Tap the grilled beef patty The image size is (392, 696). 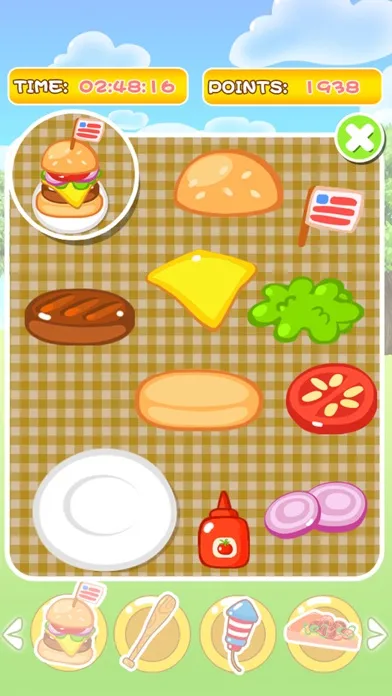(80, 316)
